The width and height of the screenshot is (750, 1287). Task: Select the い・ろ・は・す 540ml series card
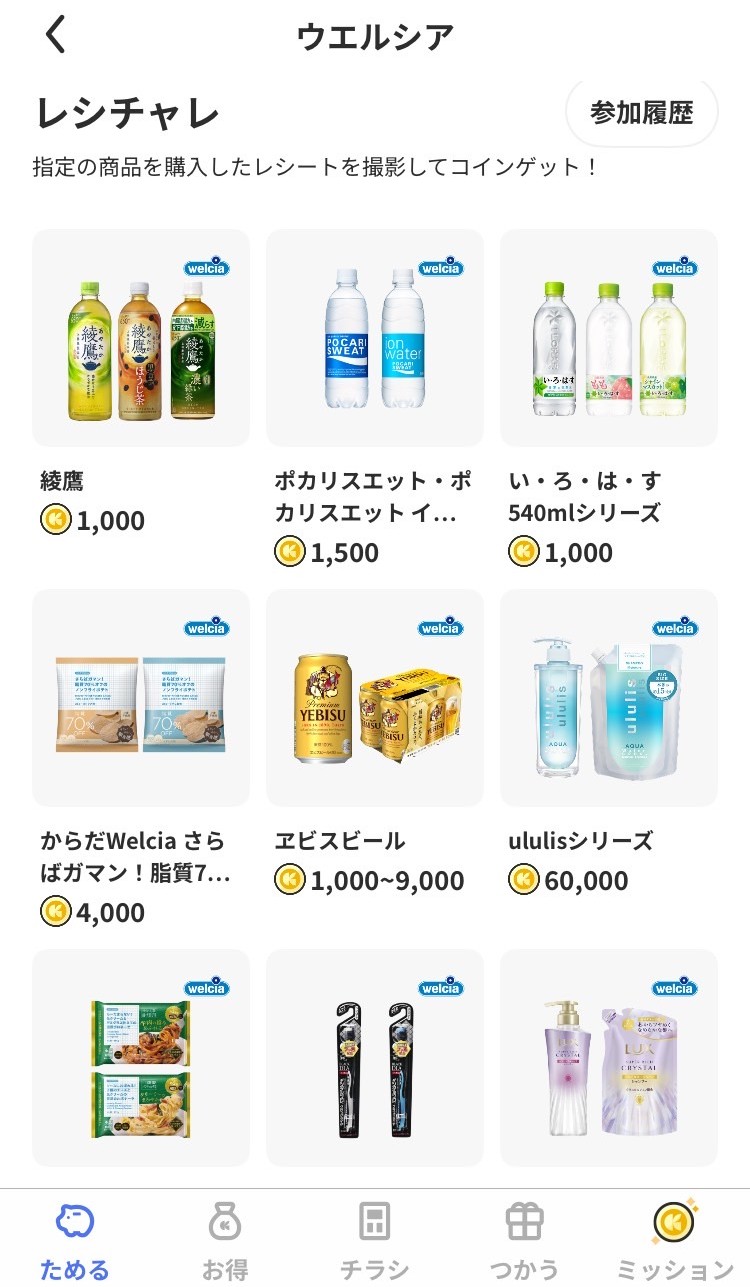click(609, 338)
